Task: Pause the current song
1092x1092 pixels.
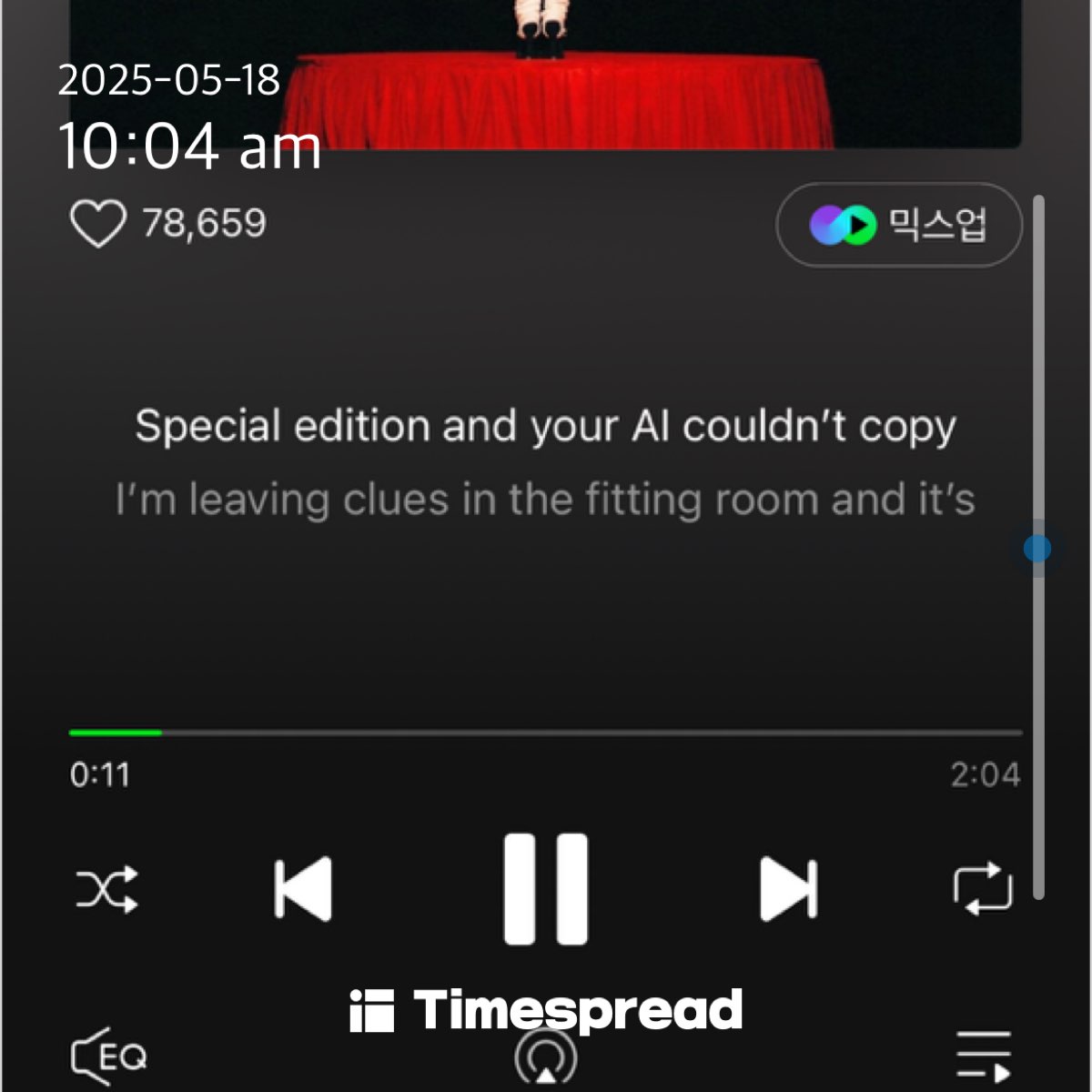Action: coord(546,889)
